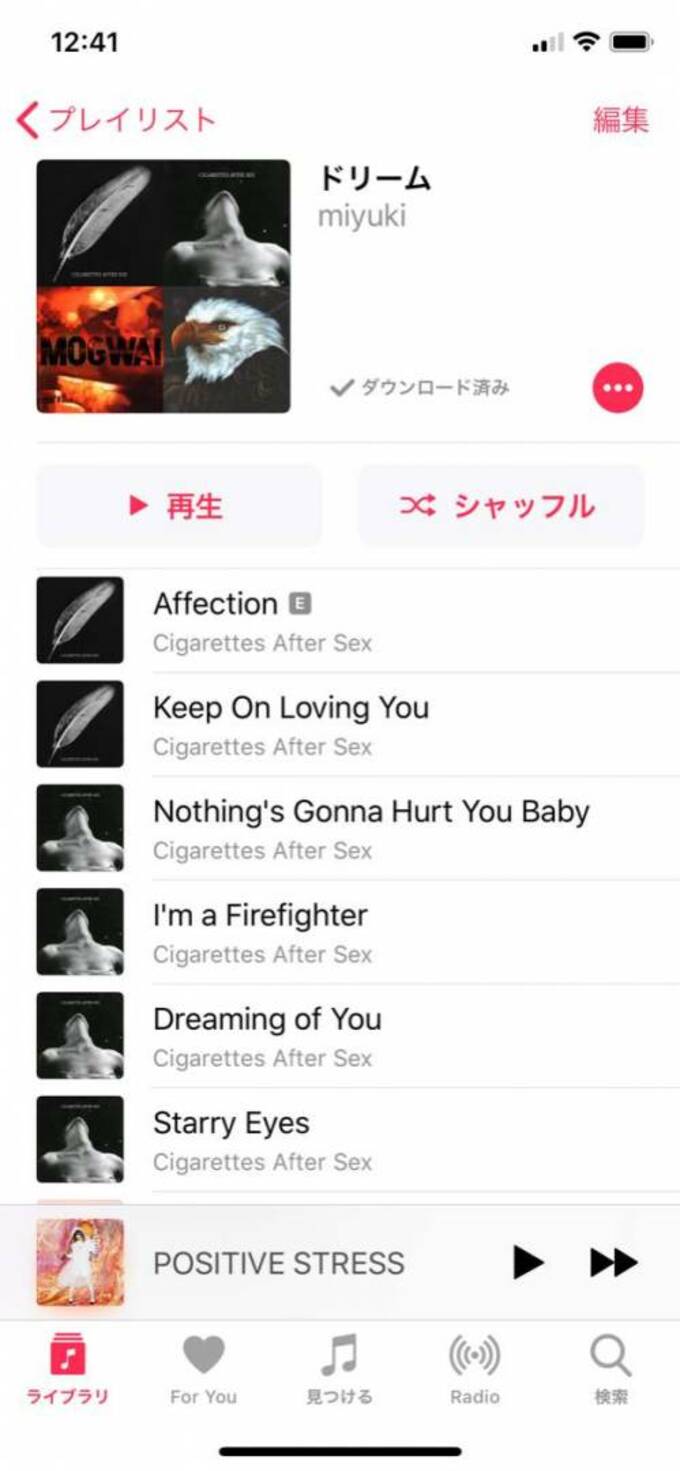Select the ライブラリ tab
The width and height of the screenshot is (680, 1471).
(68, 1370)
